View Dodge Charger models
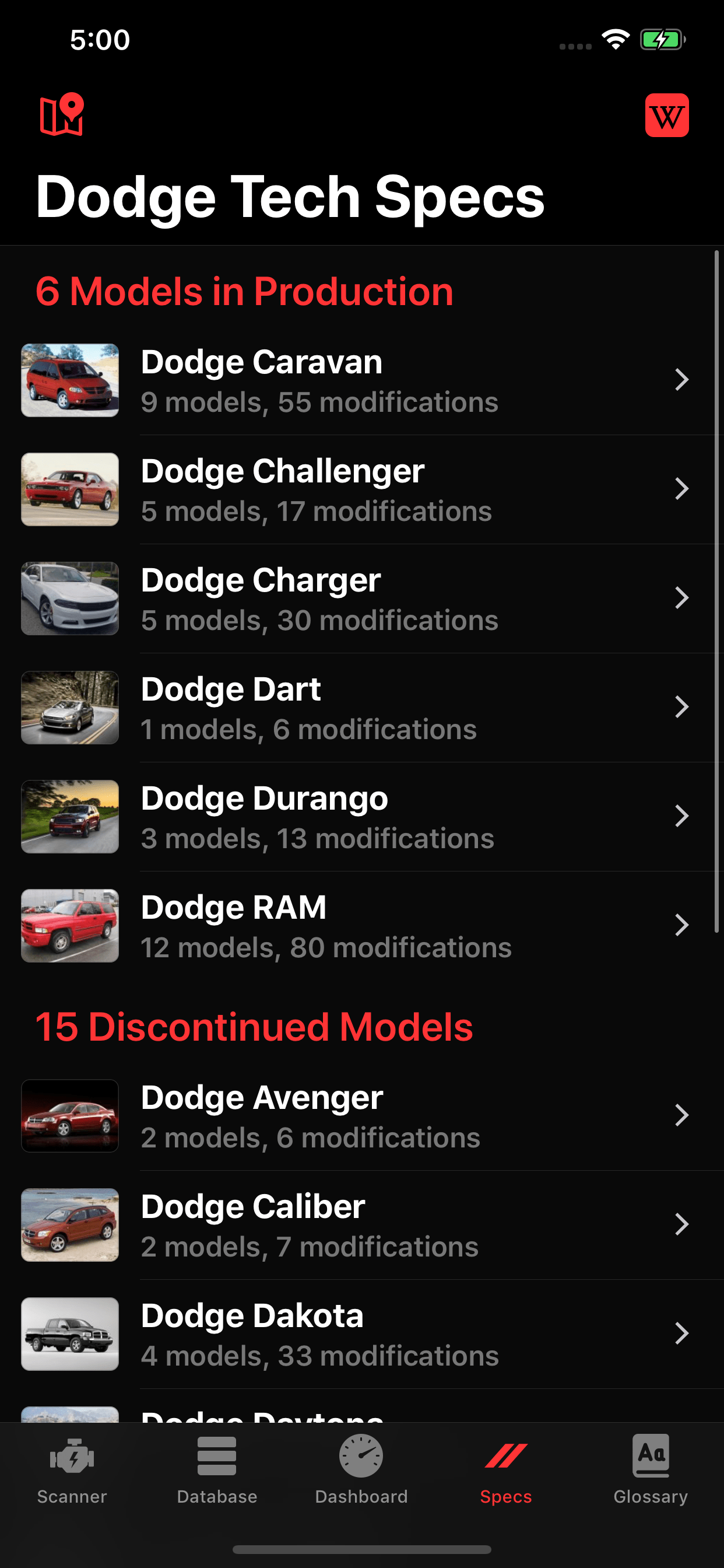Image resolution: width=724 pixels, height=1568 pixels. [x=361, y=598]
